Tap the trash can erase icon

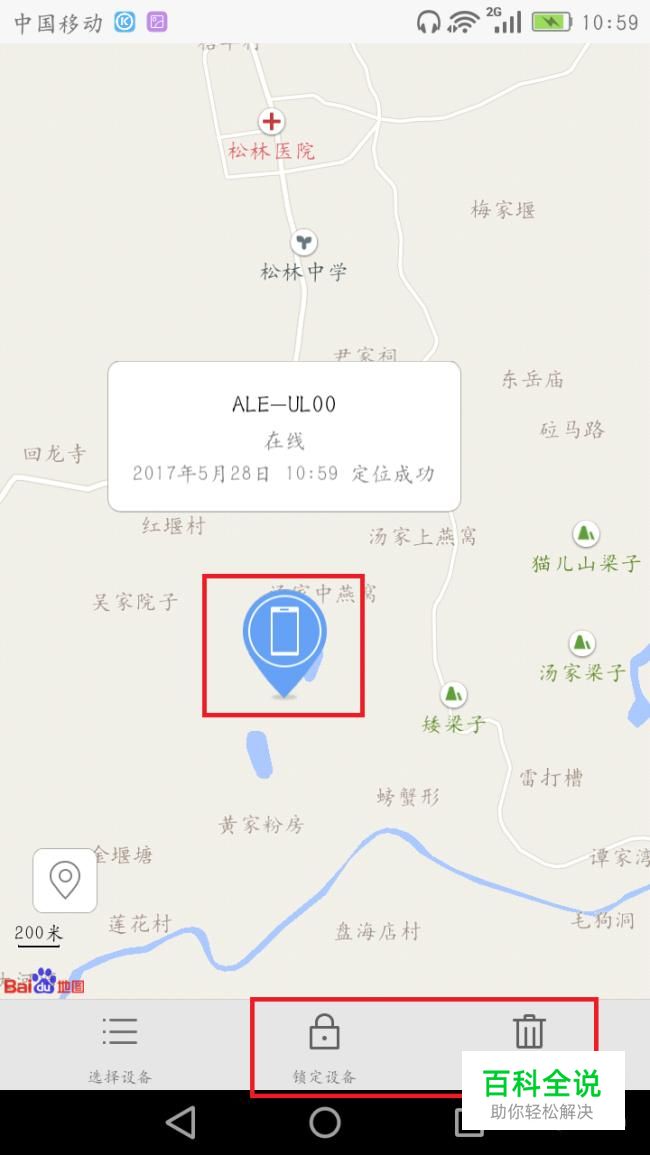pos(528,1030)
